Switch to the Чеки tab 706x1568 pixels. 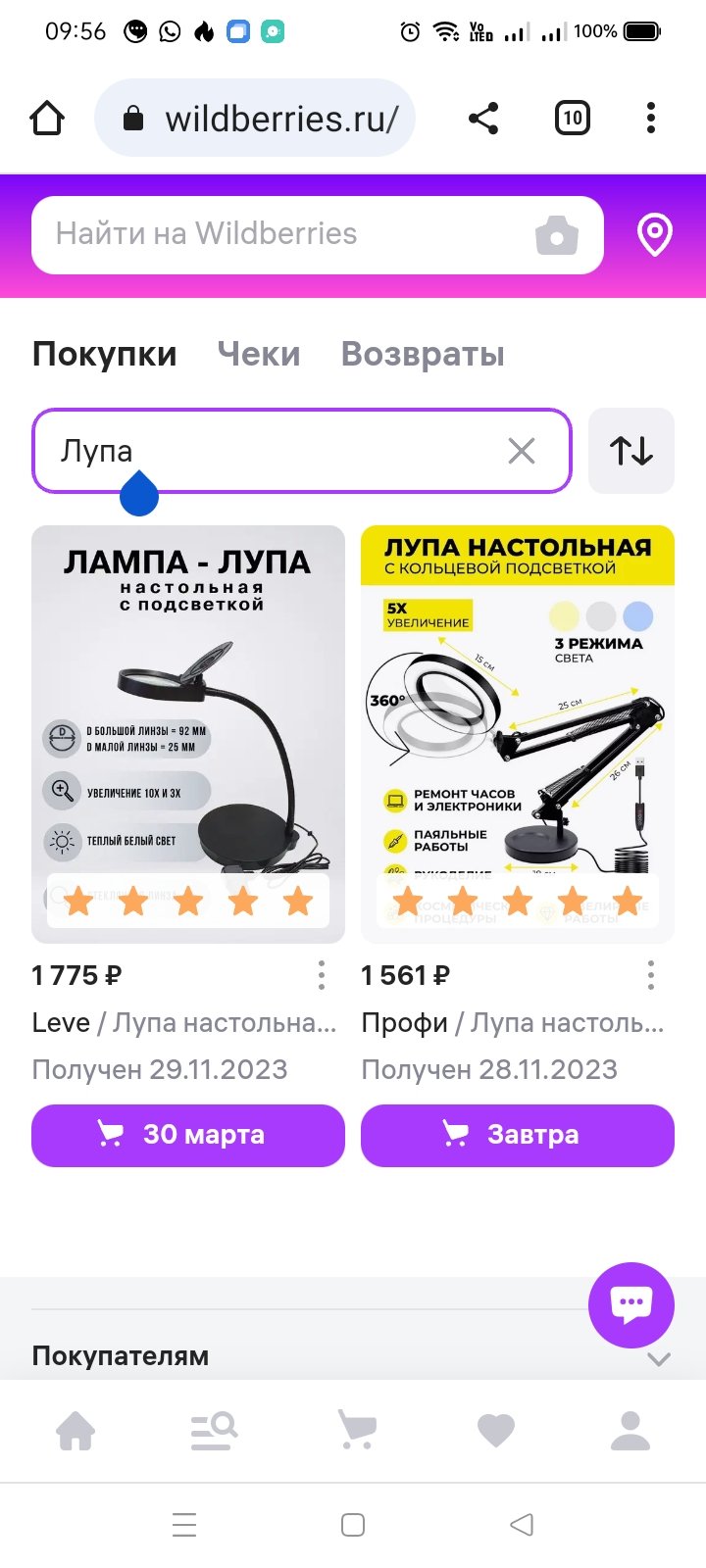click(259, 354)
